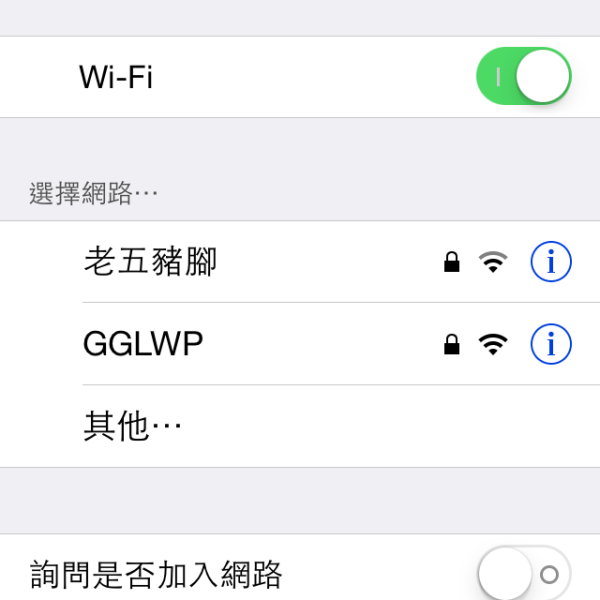
Task: Open info for 老五豬腳 network
Action: click(x=551, y=262)
